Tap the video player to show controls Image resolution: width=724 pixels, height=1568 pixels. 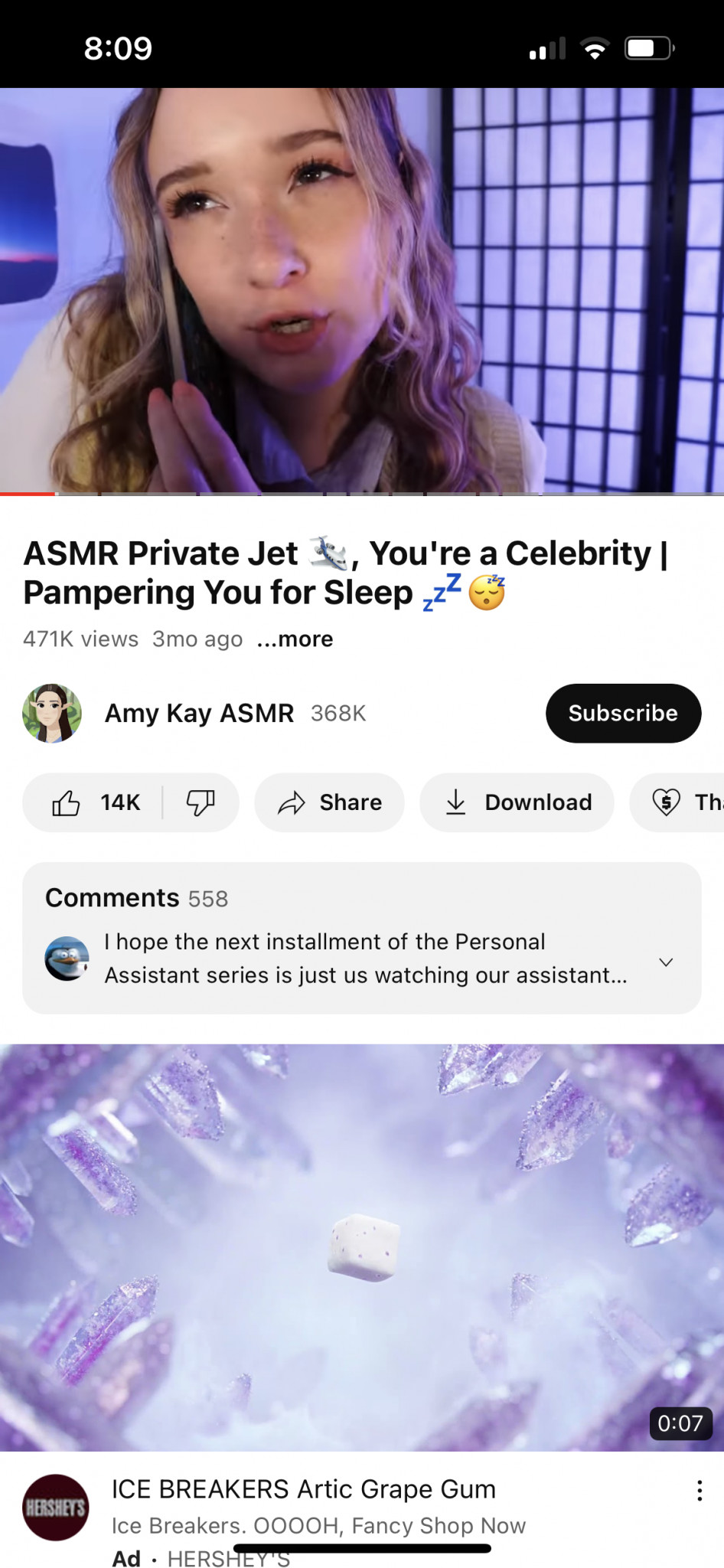362,289
